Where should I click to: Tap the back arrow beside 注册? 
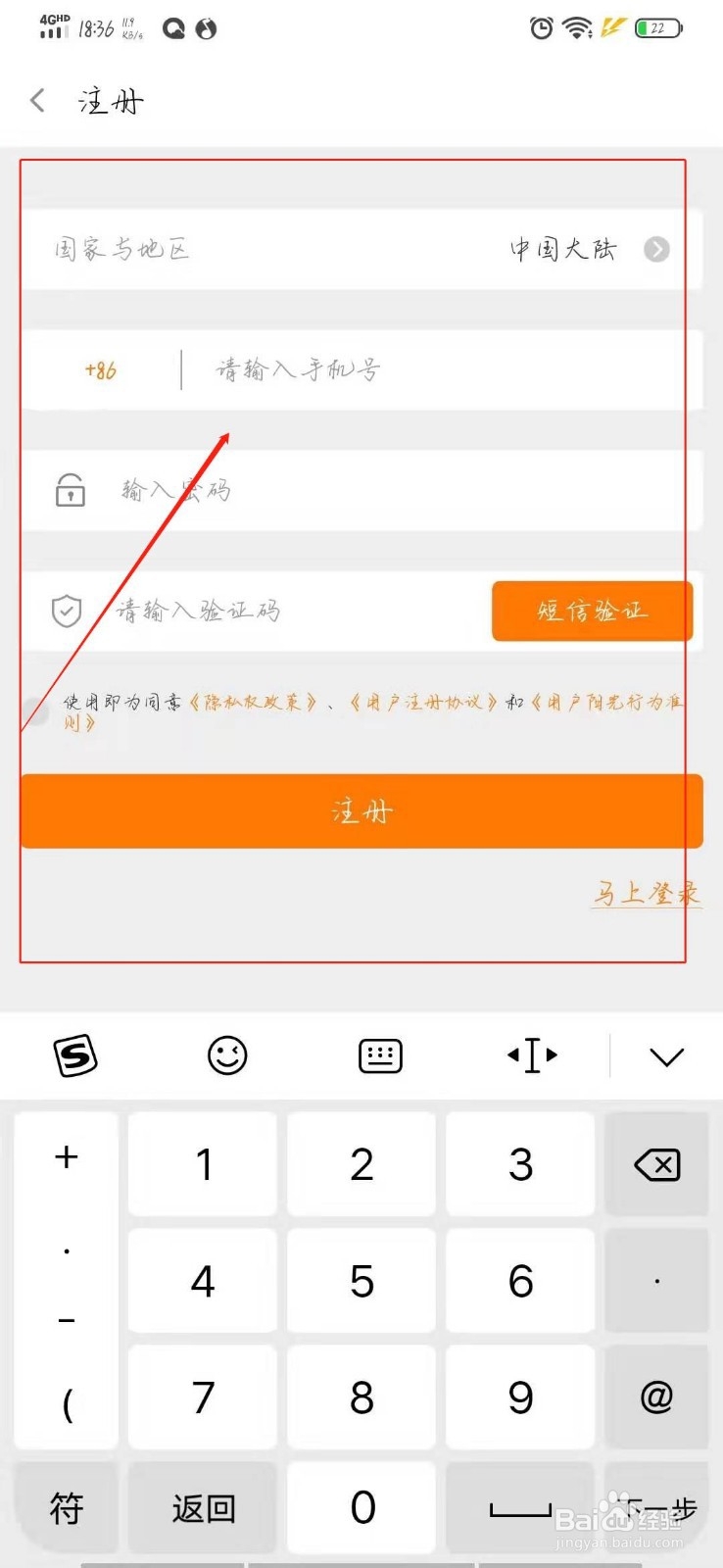(36, 100)
